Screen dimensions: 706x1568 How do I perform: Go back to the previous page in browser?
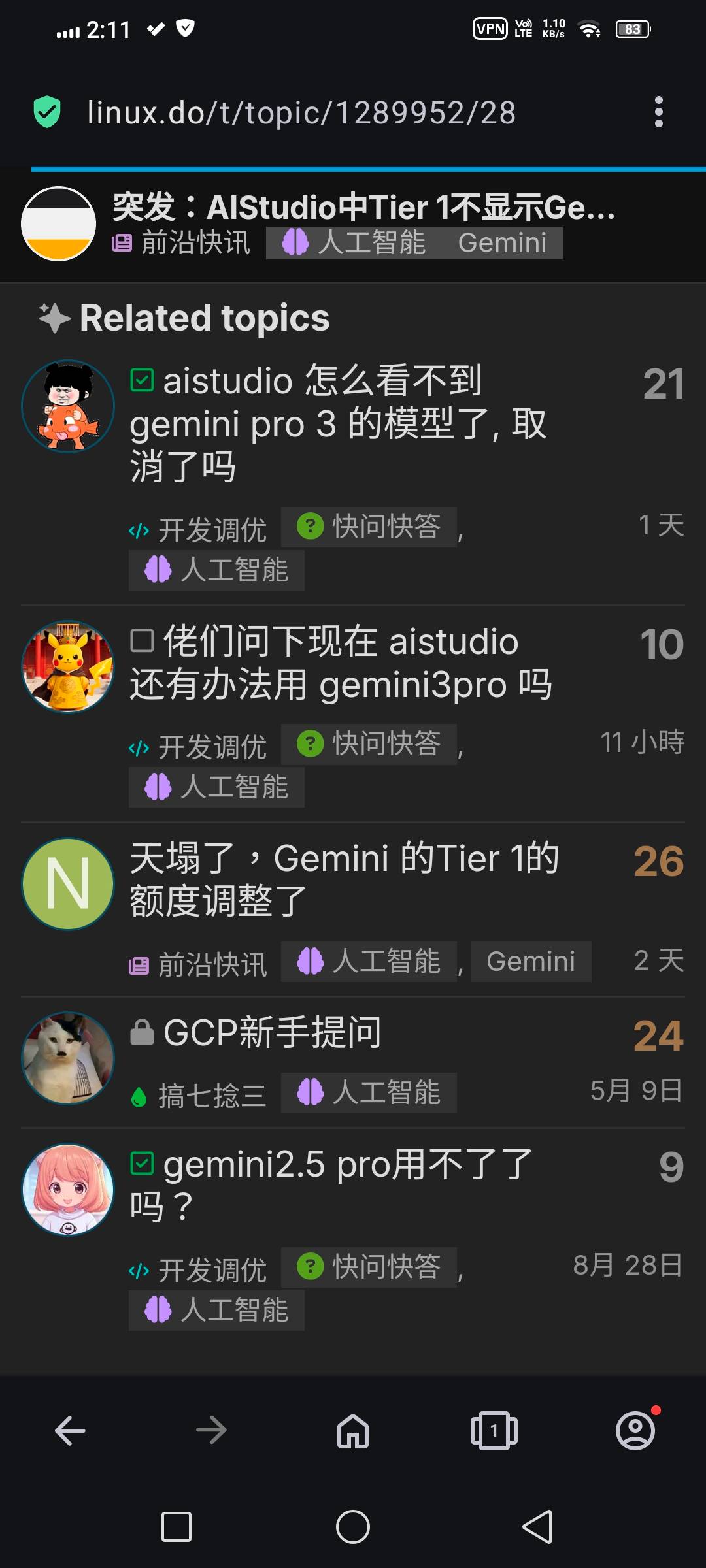[x=70, y=1431]
